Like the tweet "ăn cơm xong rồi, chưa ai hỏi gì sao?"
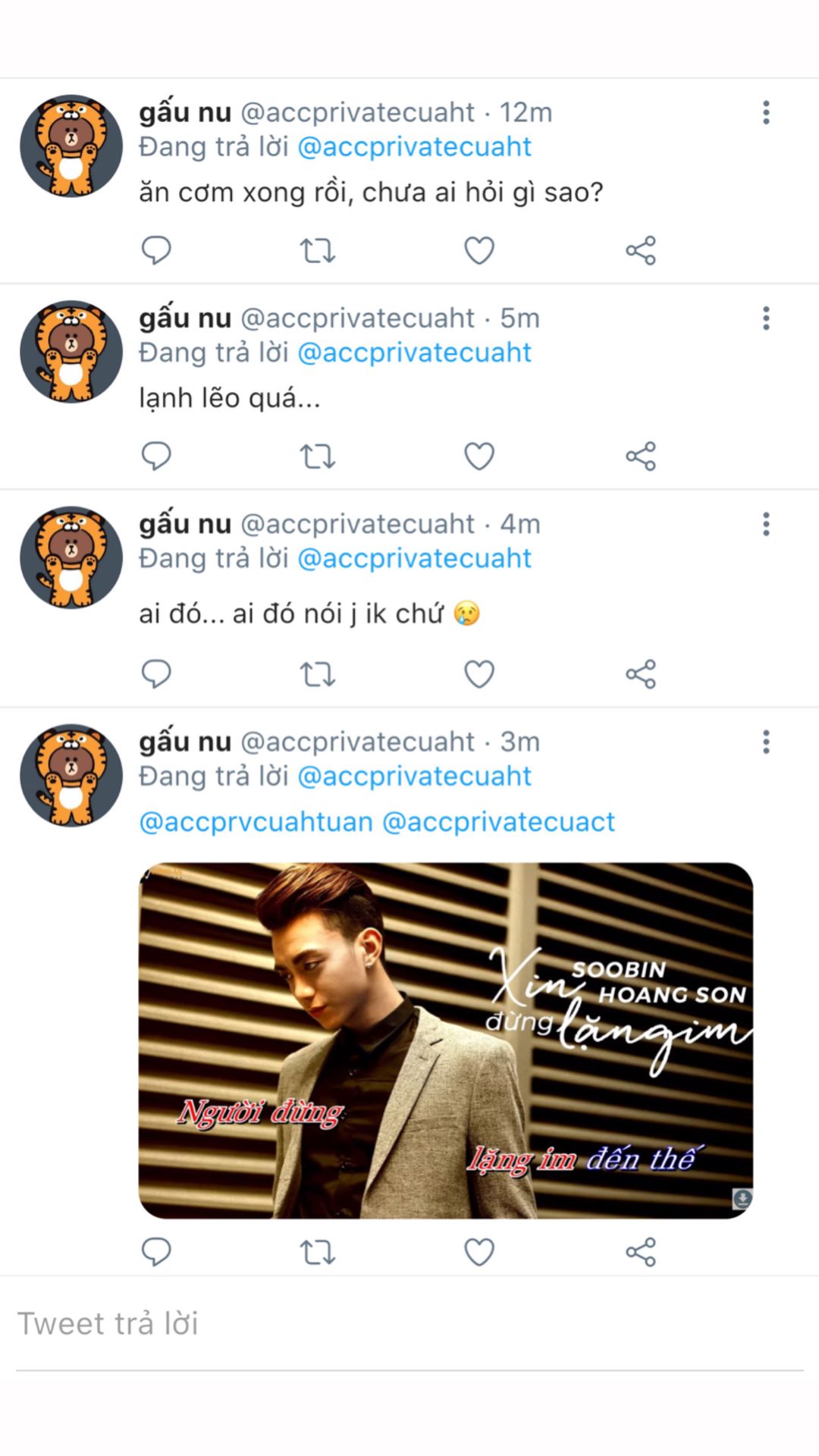 (479, 250)
